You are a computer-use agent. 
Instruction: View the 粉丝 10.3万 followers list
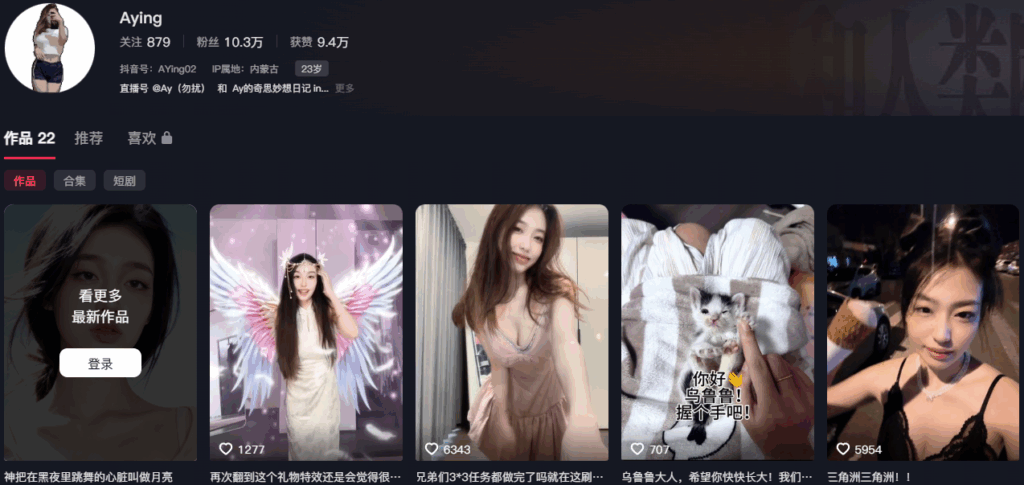coord(230,42)
